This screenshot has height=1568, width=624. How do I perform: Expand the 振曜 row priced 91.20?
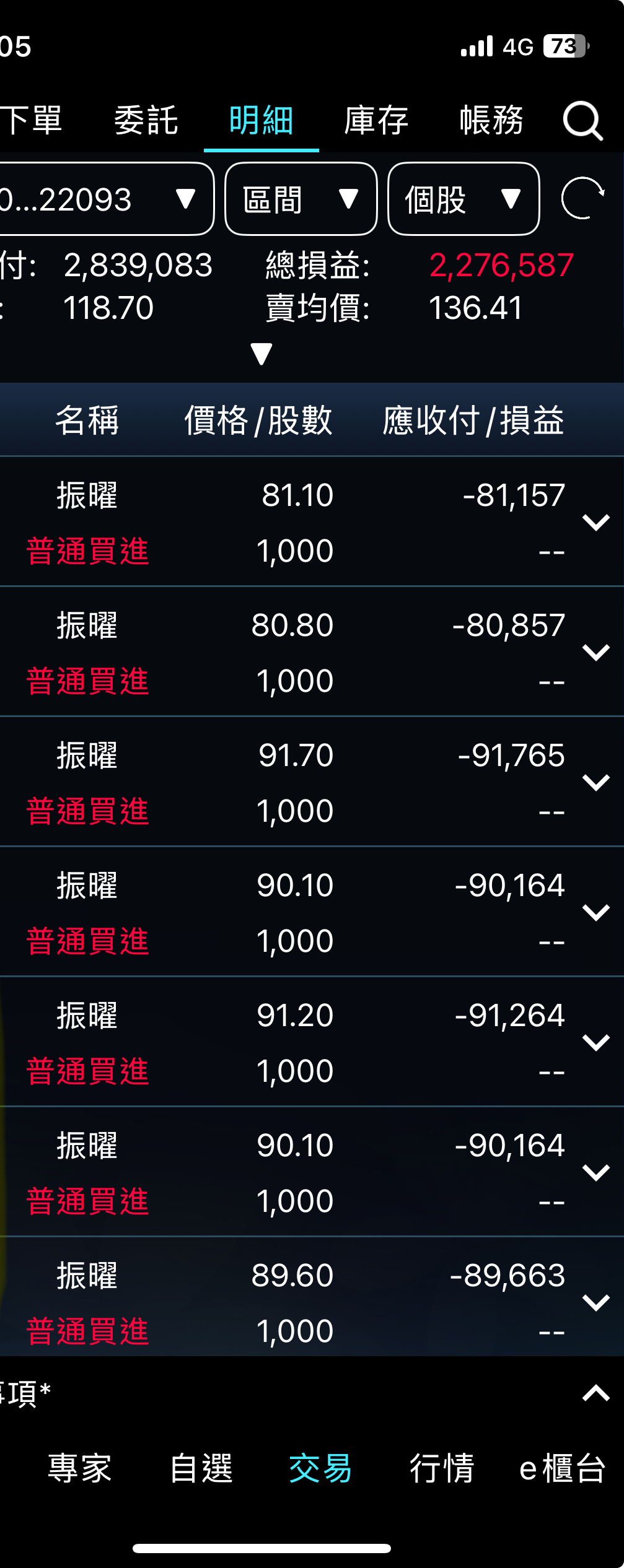click(596, 1042)
